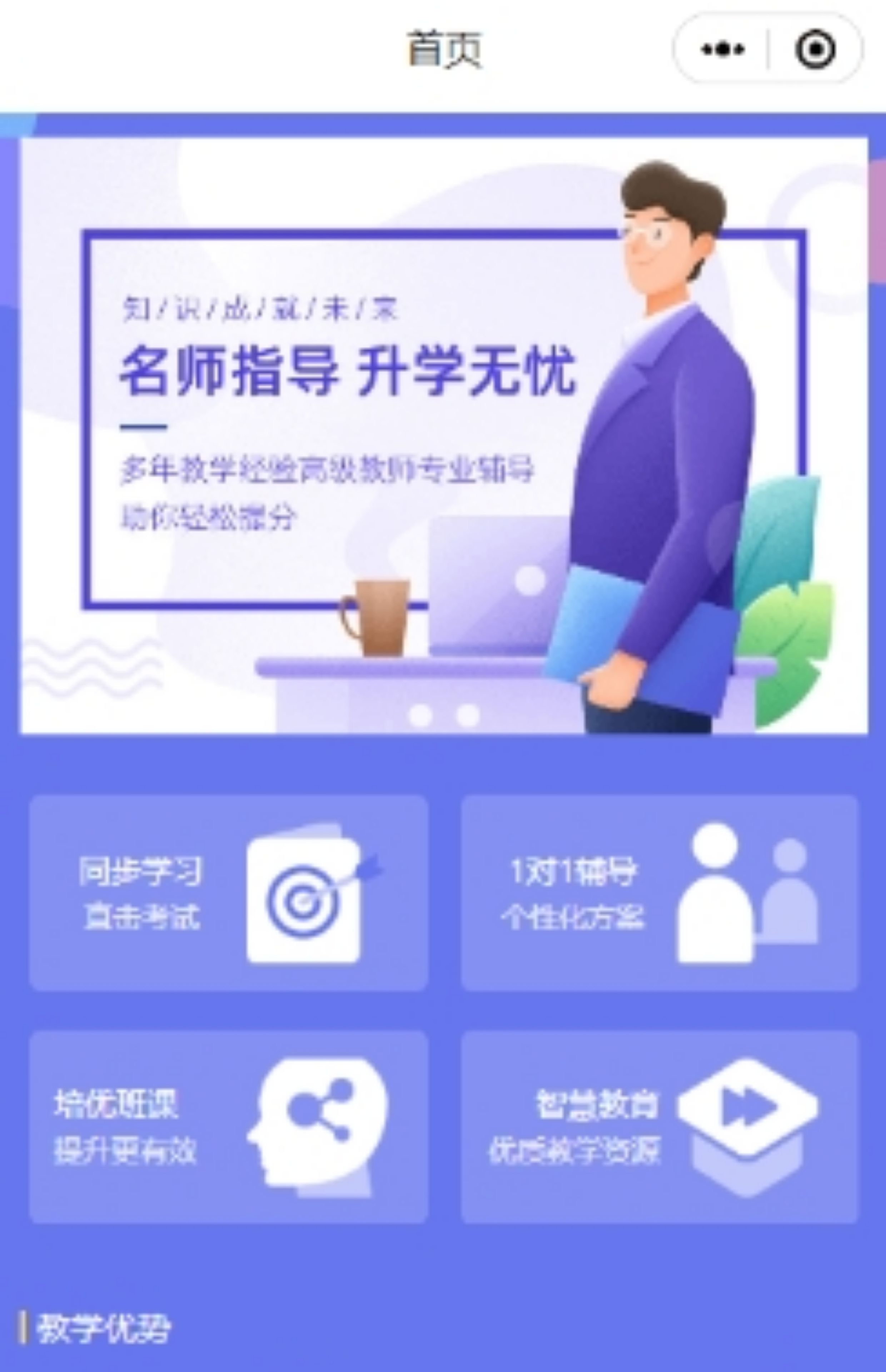Select the 1对1辅导 card

tap(659, 893)
